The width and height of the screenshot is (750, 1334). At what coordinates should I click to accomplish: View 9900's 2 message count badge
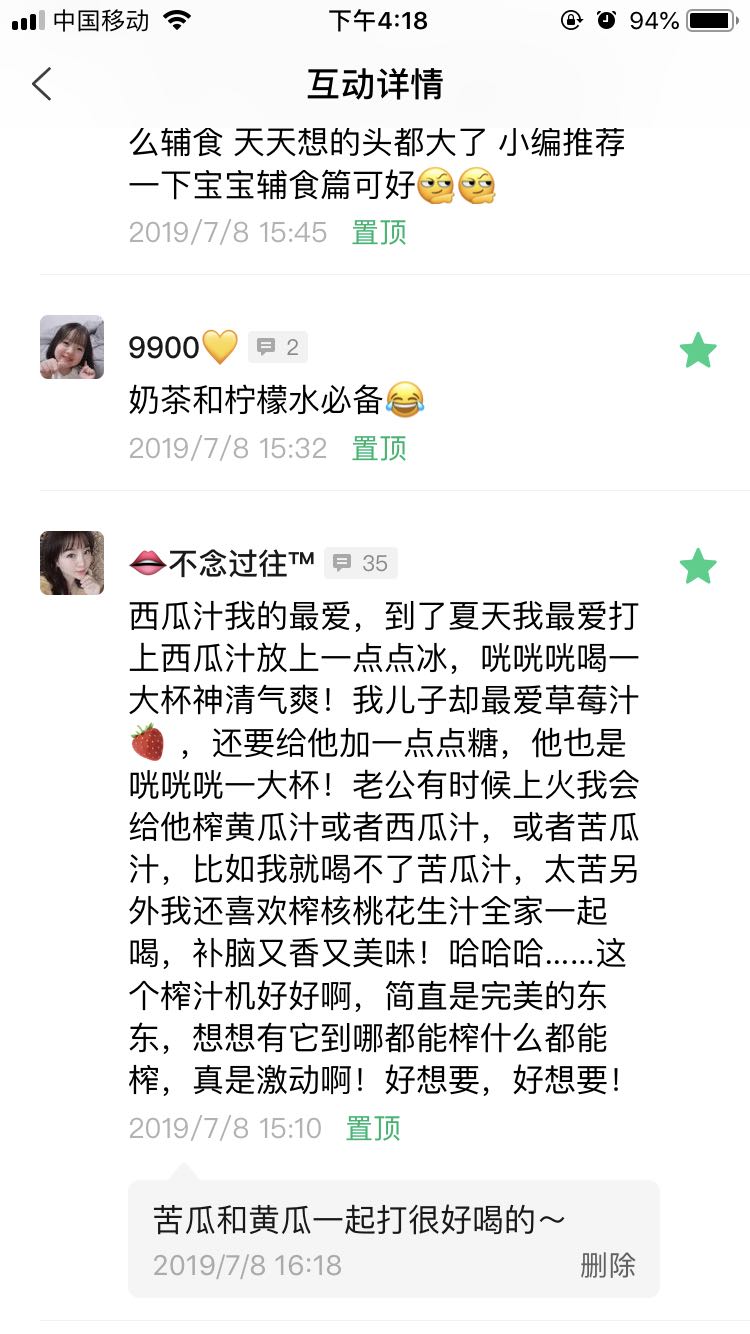coord(278,347)
